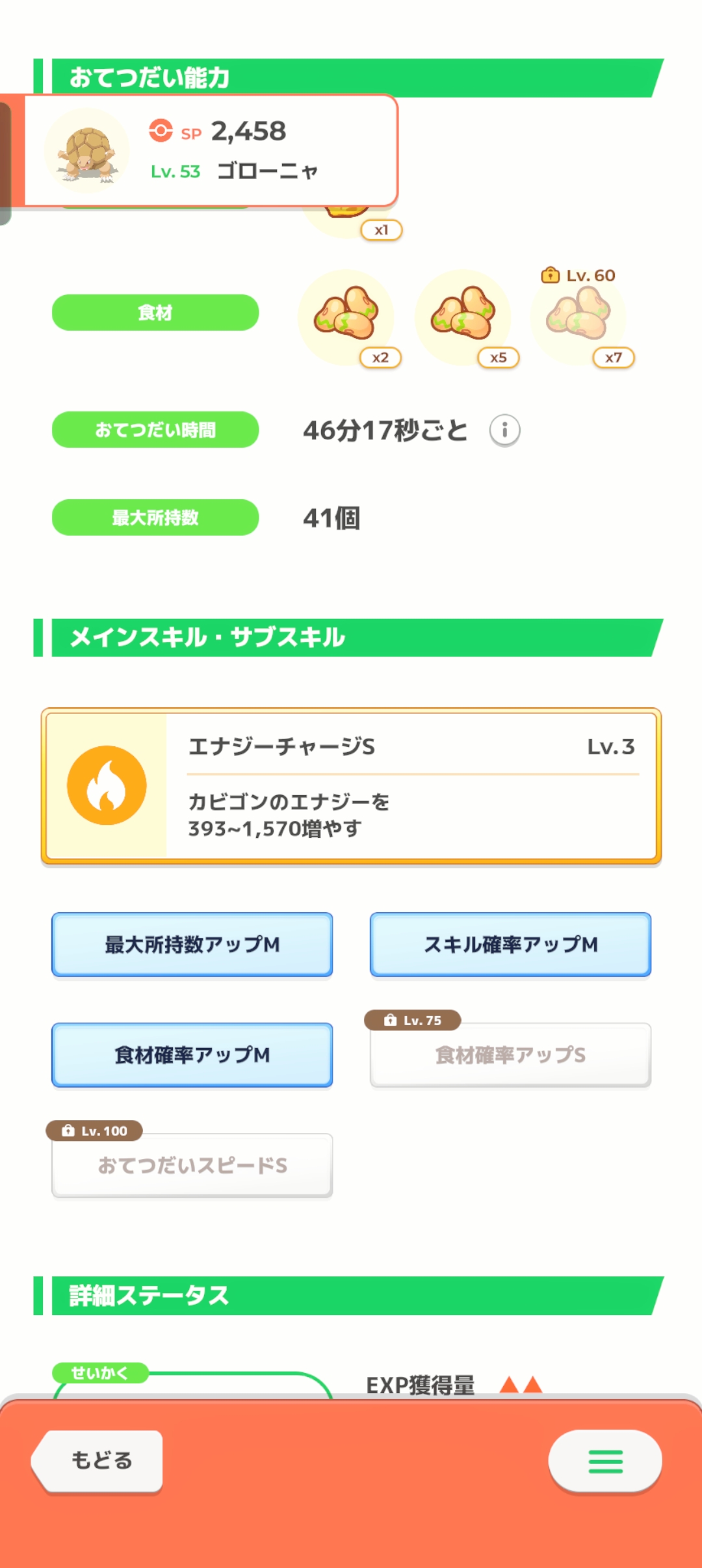The height and width of the screenshot is (1568, 702).
Task: Tap the locked Lv. 60 x7 ingredient
Action: pos(580,319)
